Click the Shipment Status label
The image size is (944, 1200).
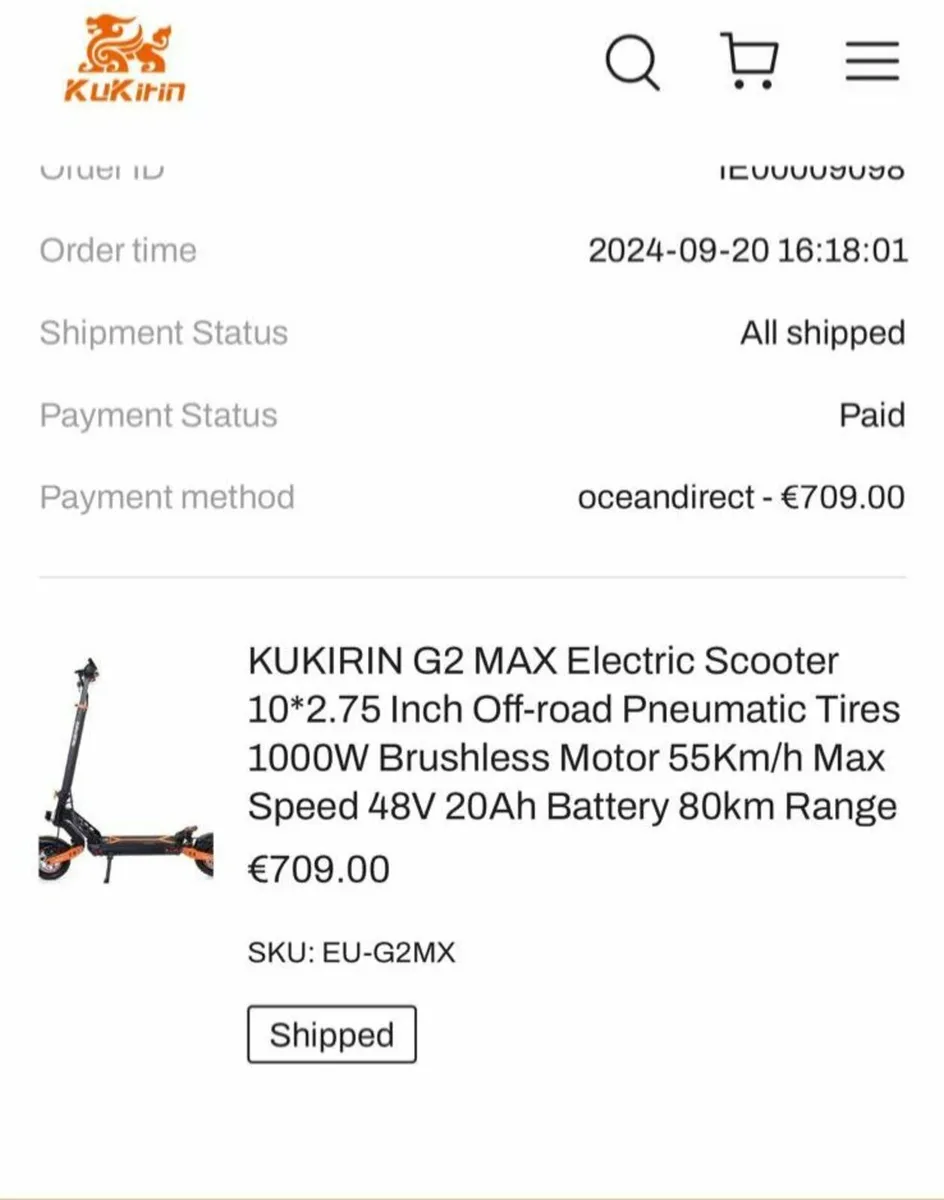163,333
